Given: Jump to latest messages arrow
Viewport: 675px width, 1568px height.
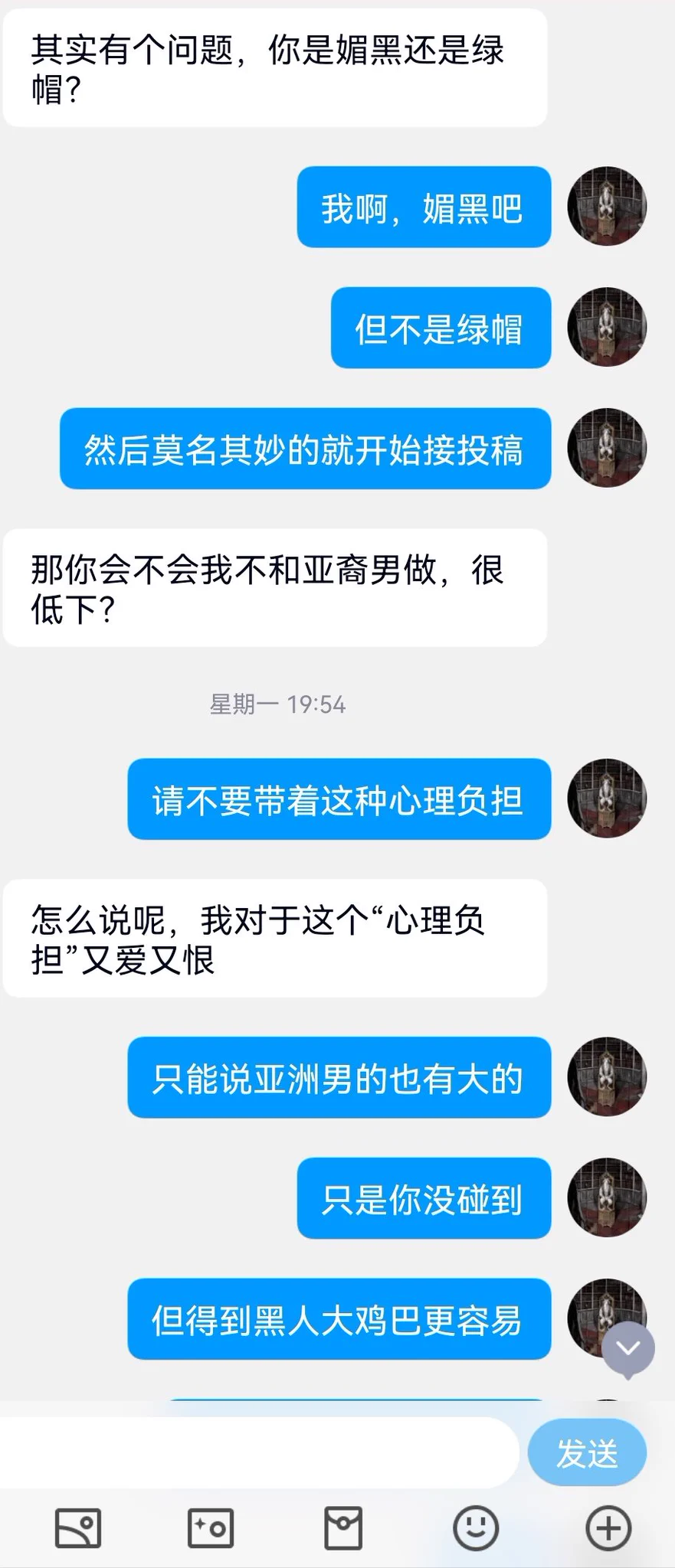Looking at the screenshot, I should coord(628,1348).
